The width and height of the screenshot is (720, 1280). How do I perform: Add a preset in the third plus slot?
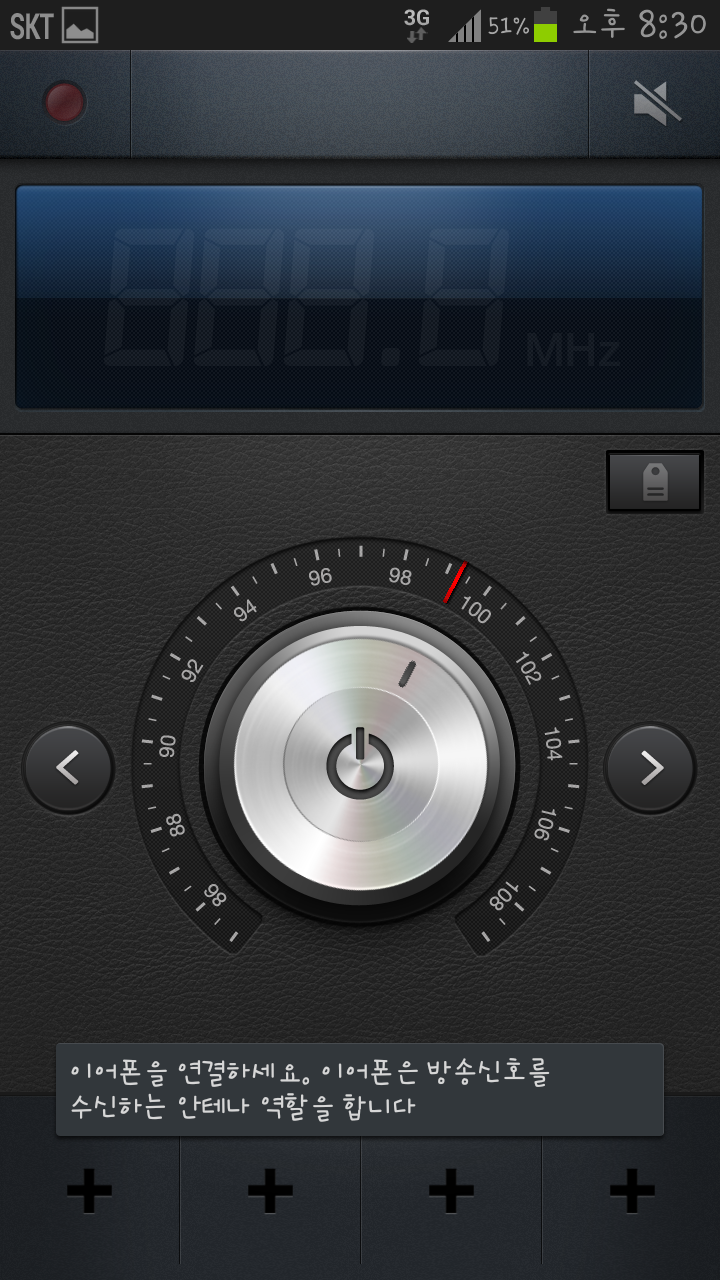pos(451,1190)
